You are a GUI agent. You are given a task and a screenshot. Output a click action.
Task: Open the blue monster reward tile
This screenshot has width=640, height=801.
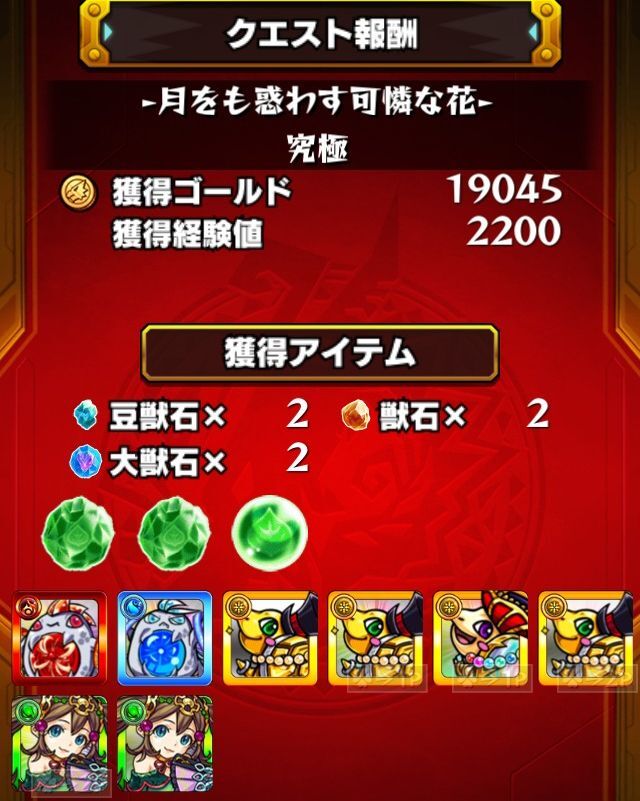click(x=164, y=637)
